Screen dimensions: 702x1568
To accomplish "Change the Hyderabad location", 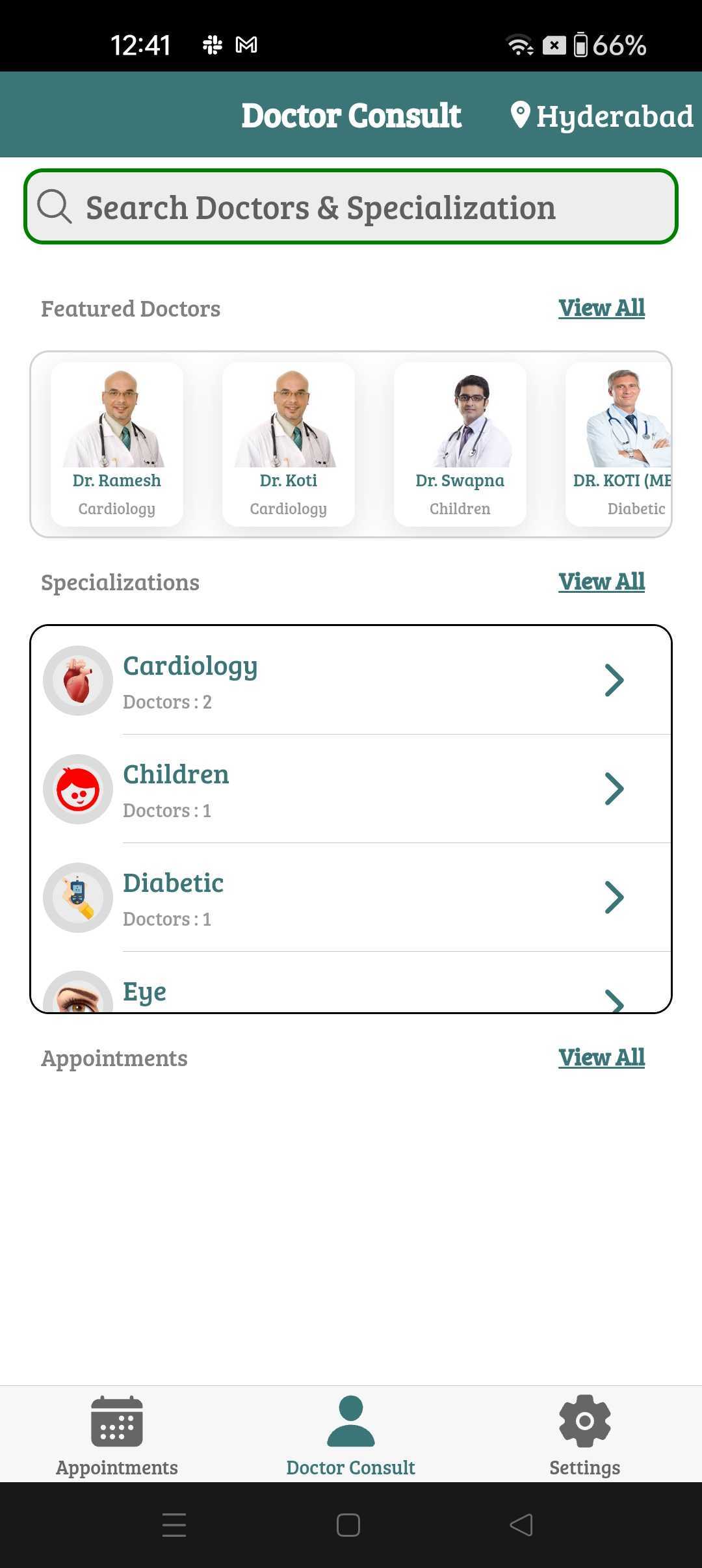I will 602,116.
